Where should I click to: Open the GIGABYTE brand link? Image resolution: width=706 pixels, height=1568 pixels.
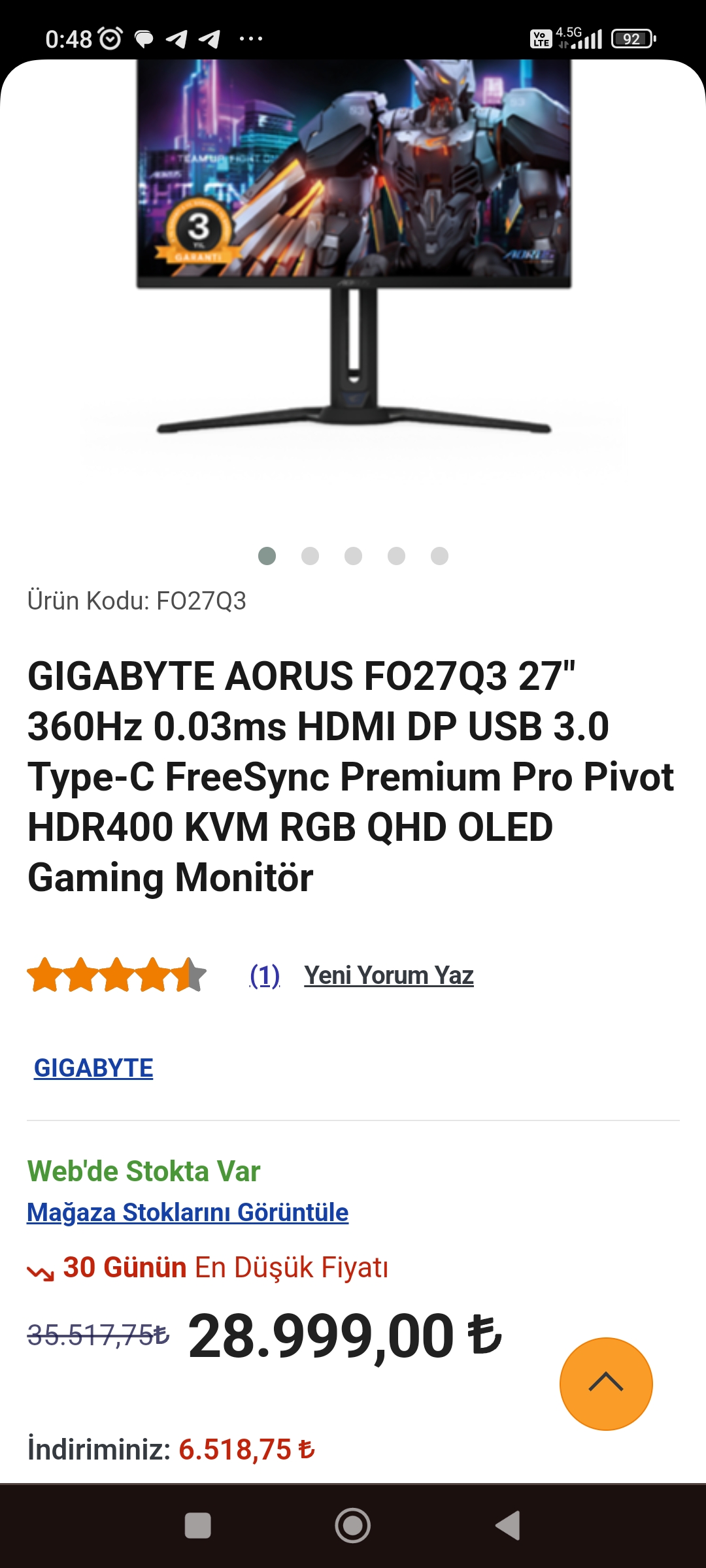coord(93,1068)
